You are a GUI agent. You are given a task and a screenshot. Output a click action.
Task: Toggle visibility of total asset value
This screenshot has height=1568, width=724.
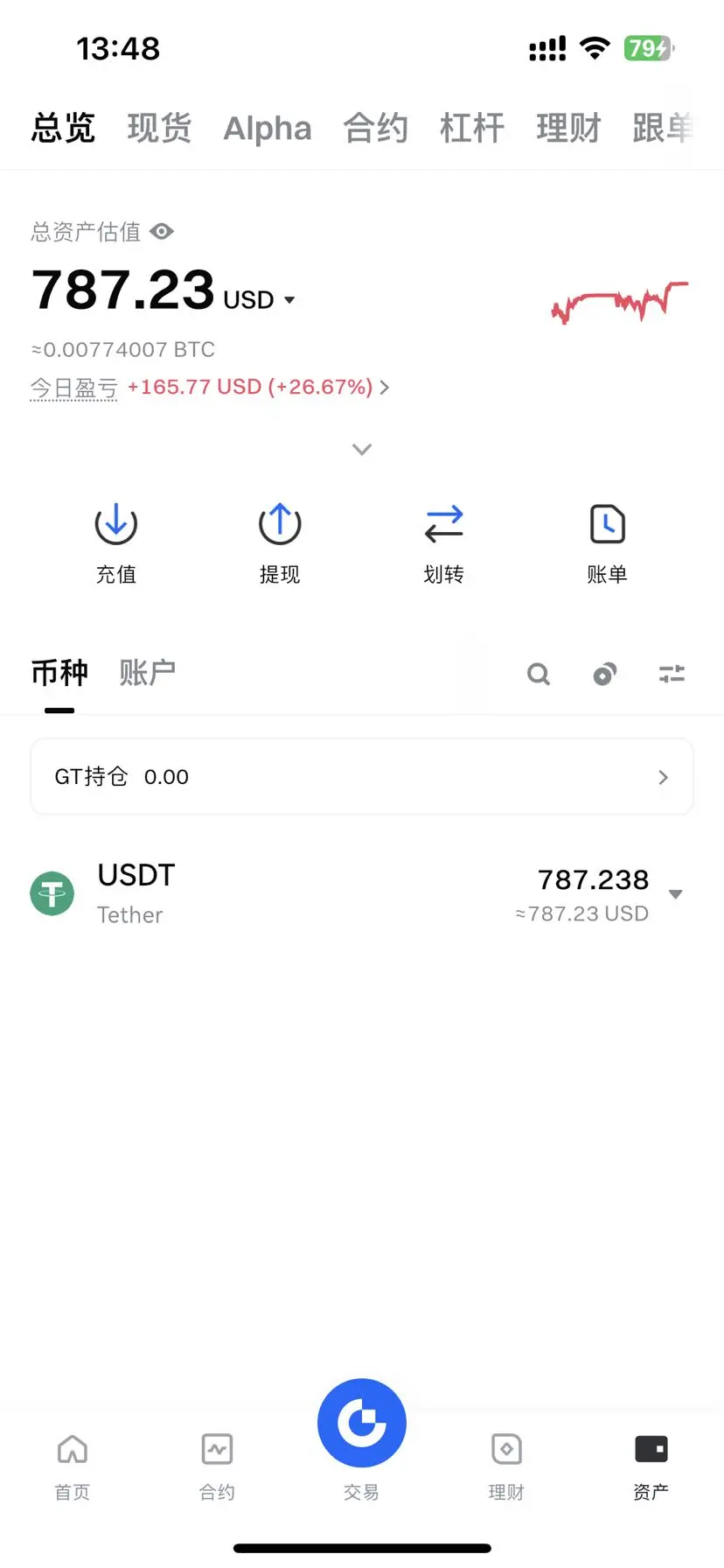162,232
